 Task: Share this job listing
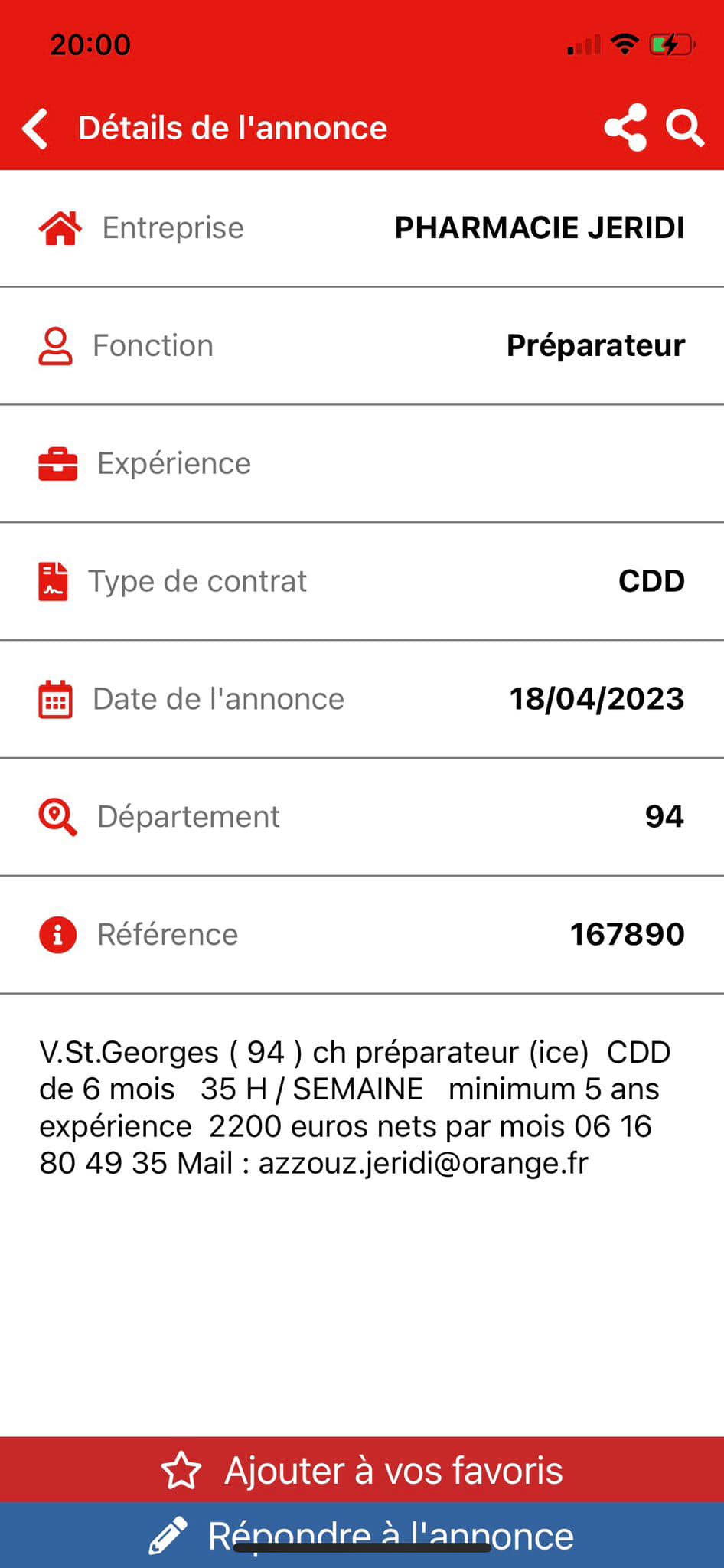point(625,127)
